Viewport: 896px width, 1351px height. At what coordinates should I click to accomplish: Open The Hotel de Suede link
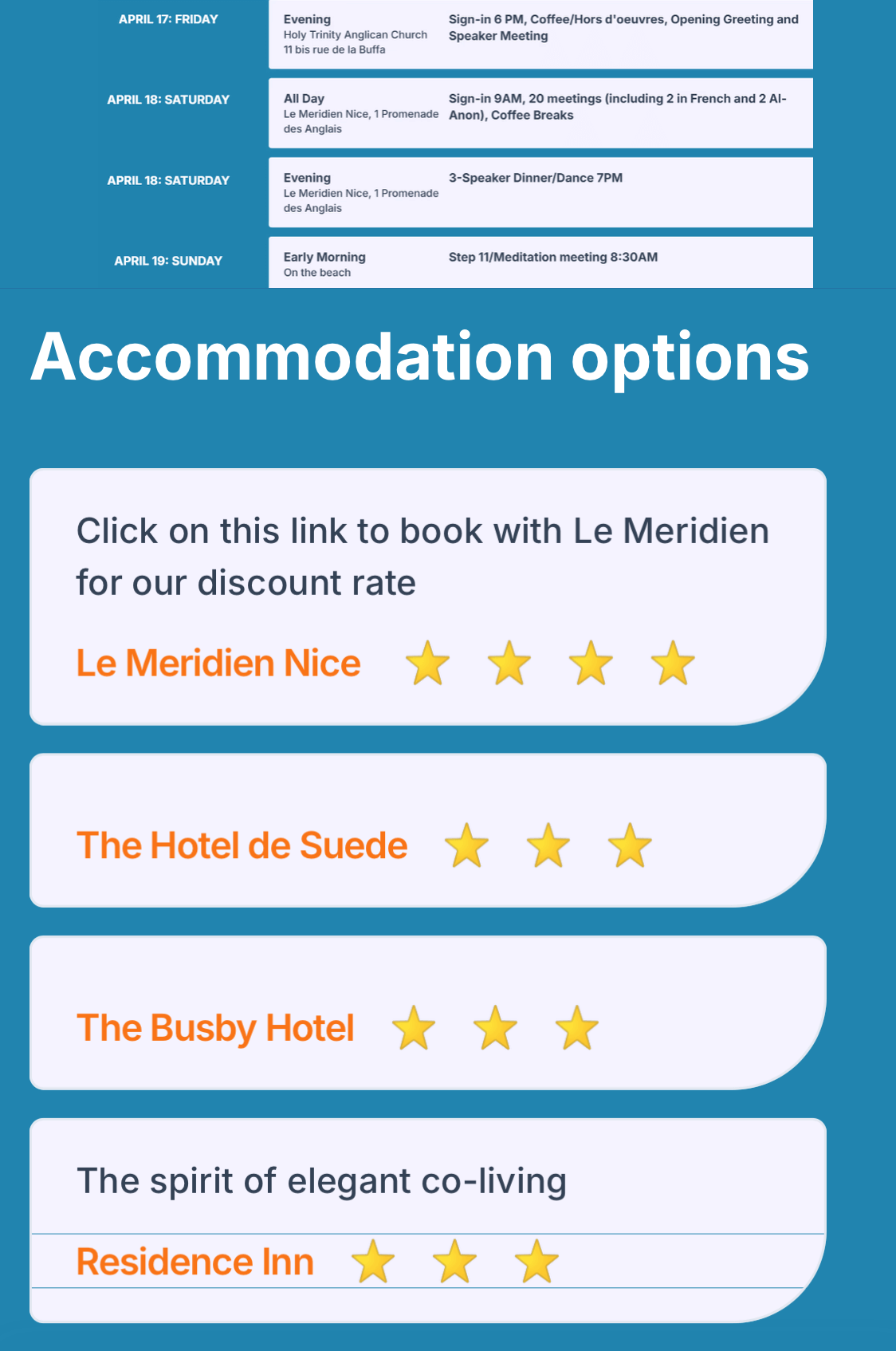[242, 845]
